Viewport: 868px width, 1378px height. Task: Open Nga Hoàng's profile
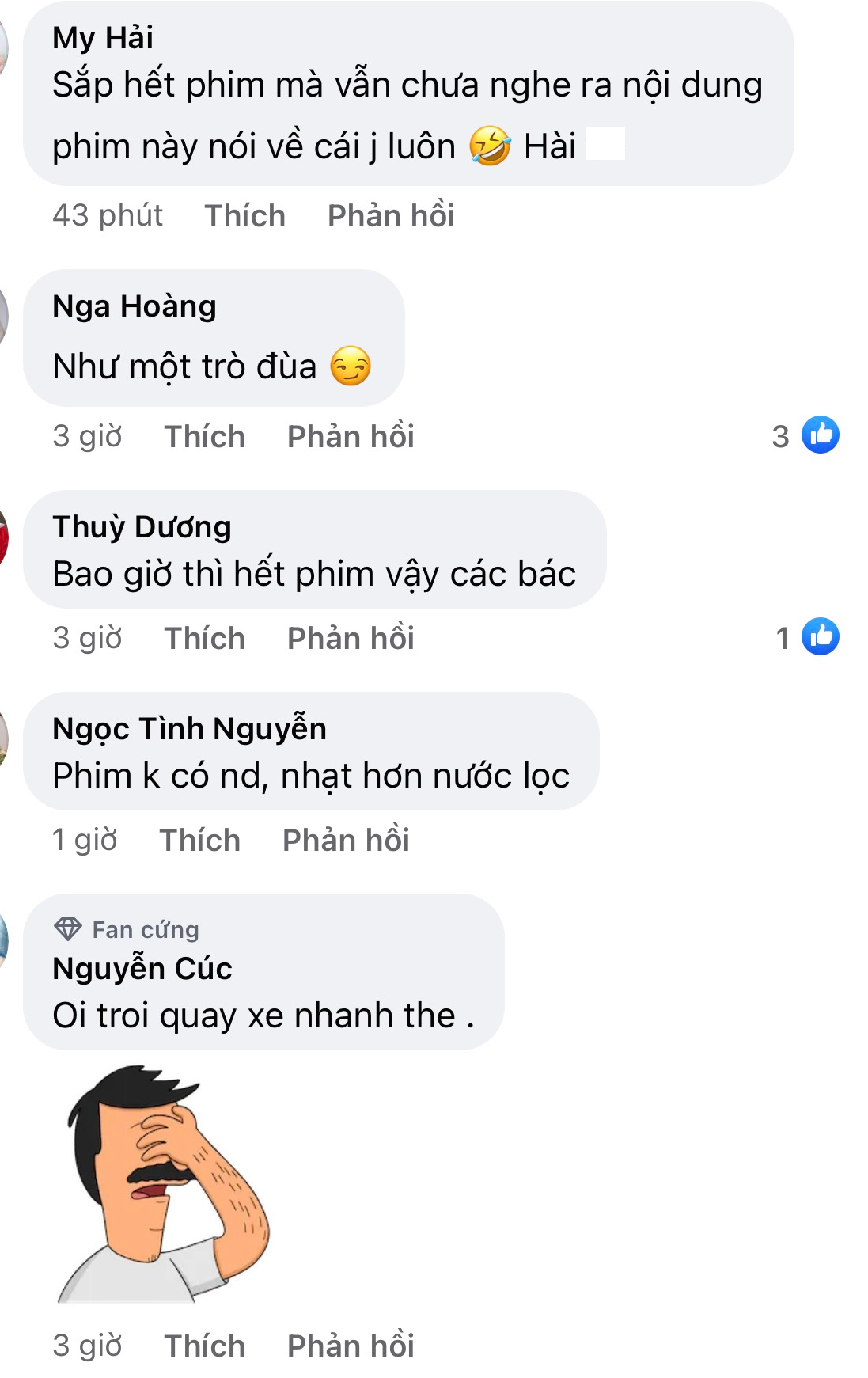pyautogui.click(x=135, y=306)
